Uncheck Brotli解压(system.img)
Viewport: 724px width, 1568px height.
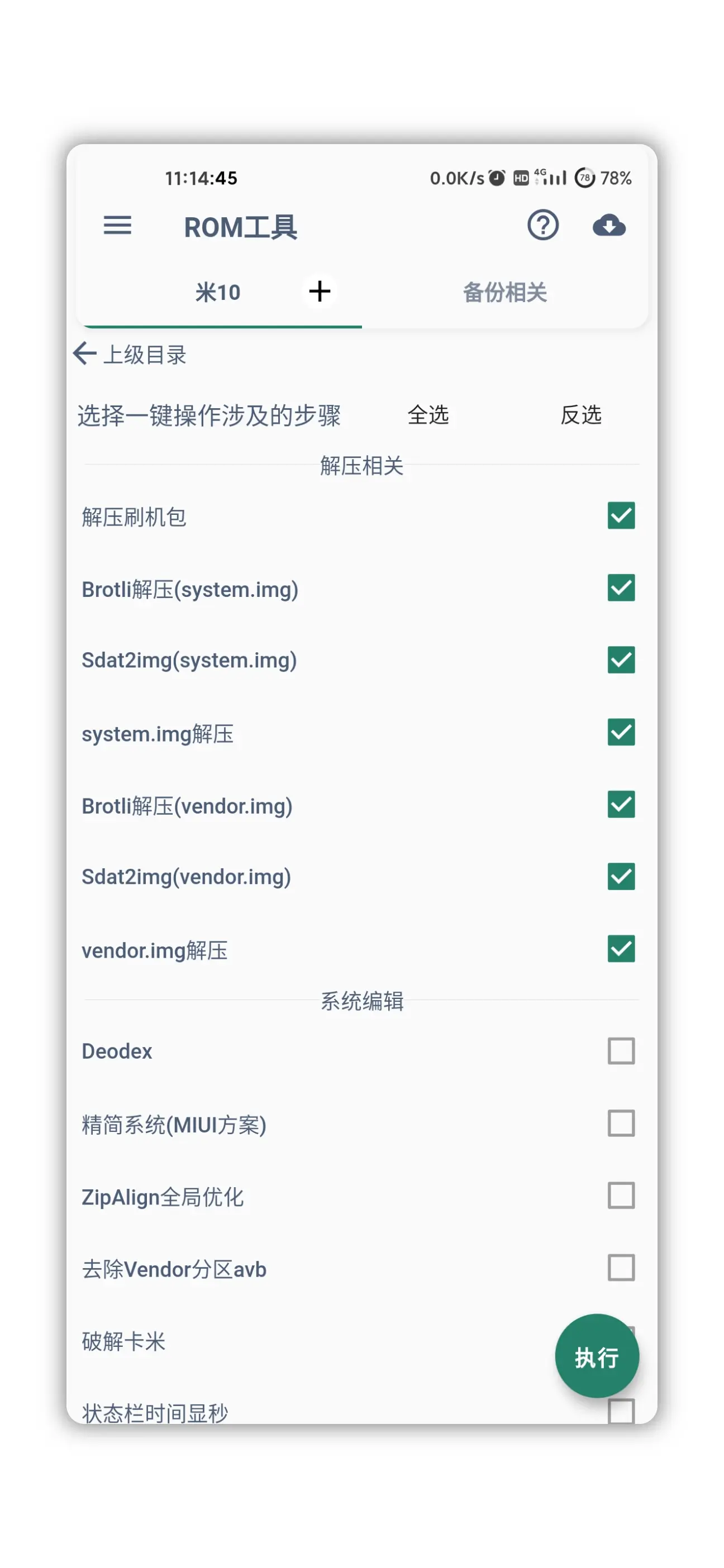click(621, 587)
